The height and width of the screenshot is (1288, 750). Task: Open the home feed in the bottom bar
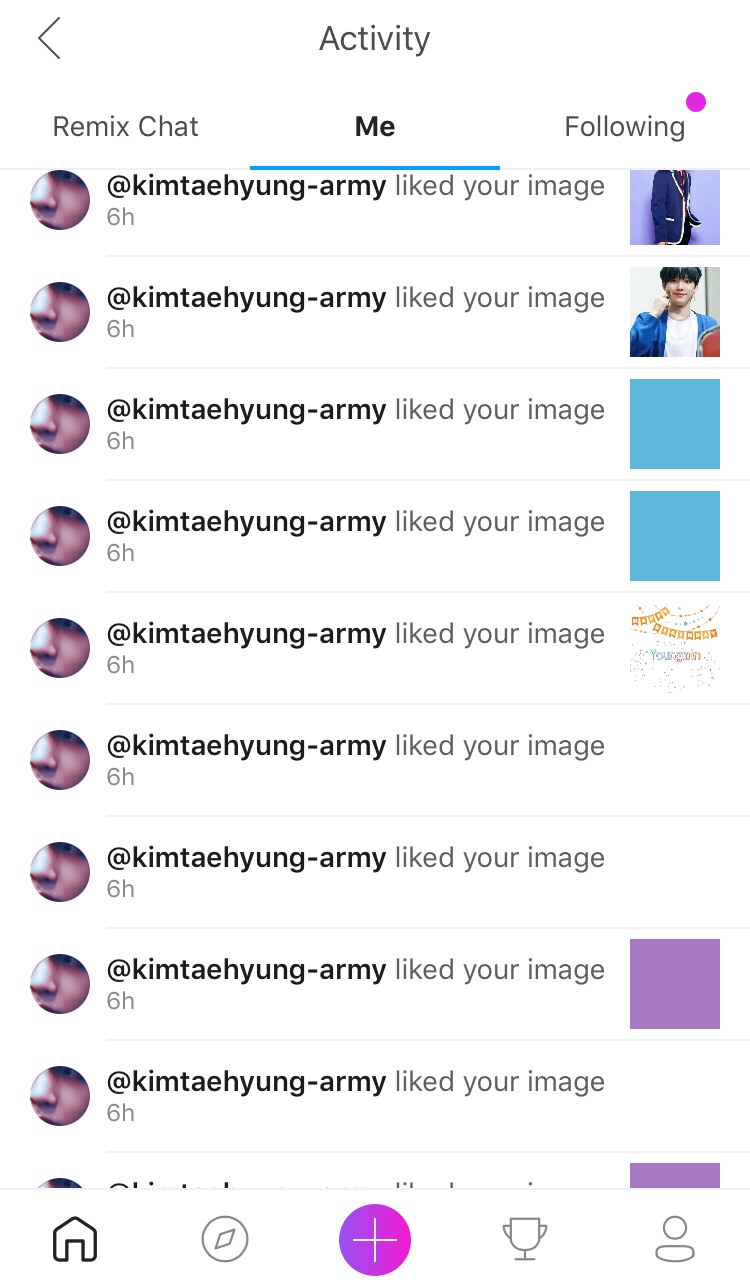(x=75, y=1240)
